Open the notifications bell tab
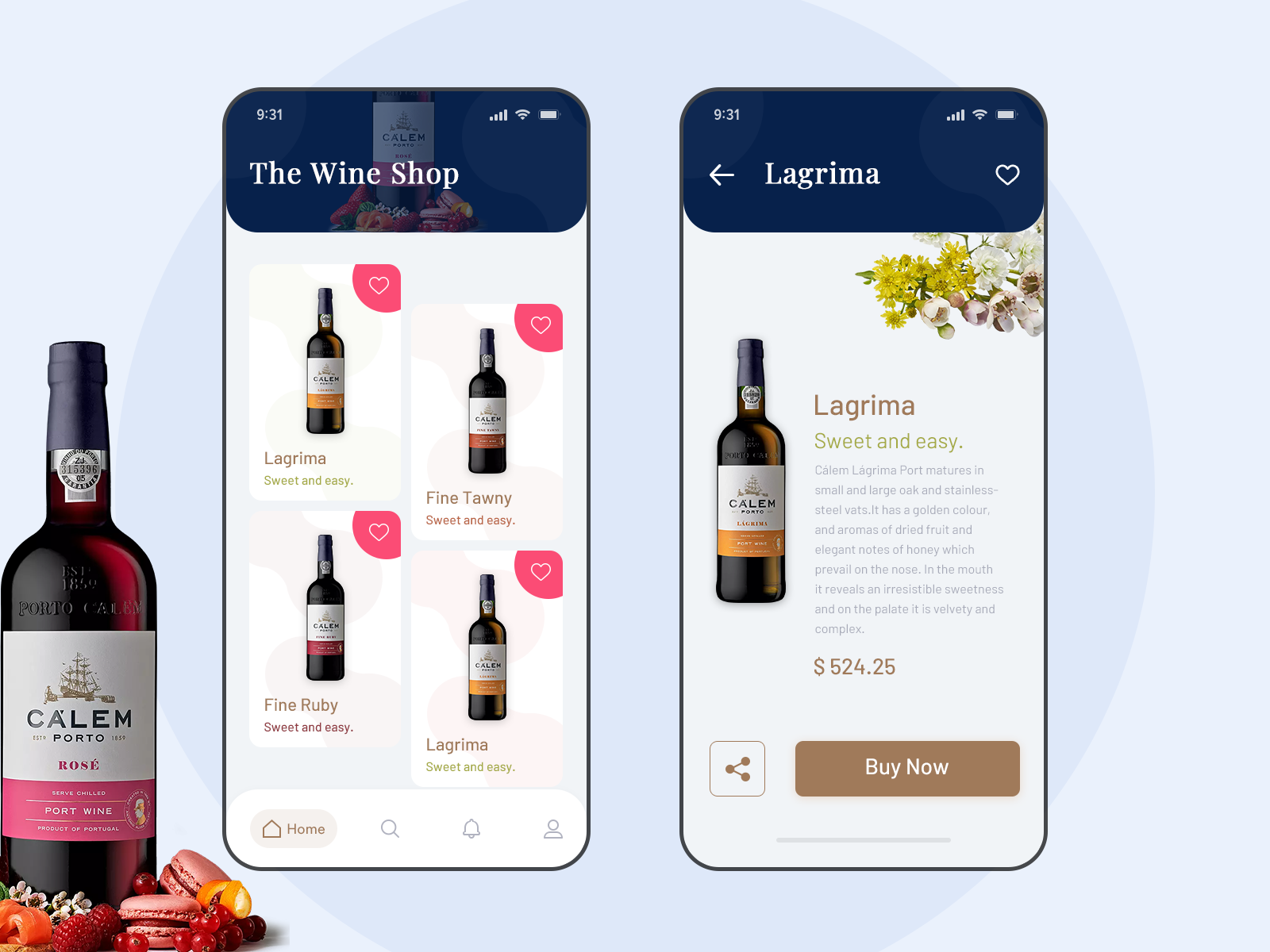 [x=471, y=829]
